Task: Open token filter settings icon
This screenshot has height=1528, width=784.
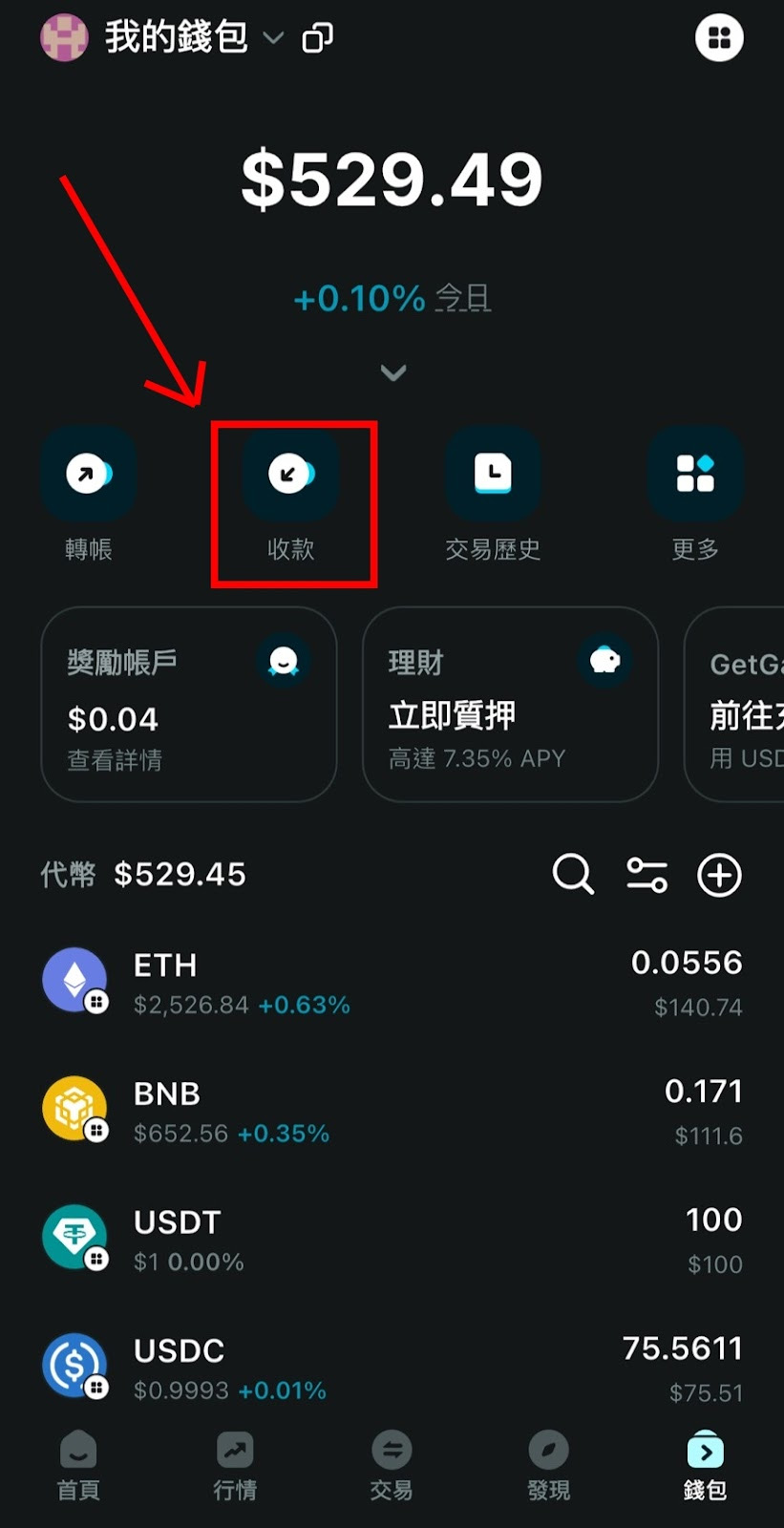Action: (x=646, y=874)
